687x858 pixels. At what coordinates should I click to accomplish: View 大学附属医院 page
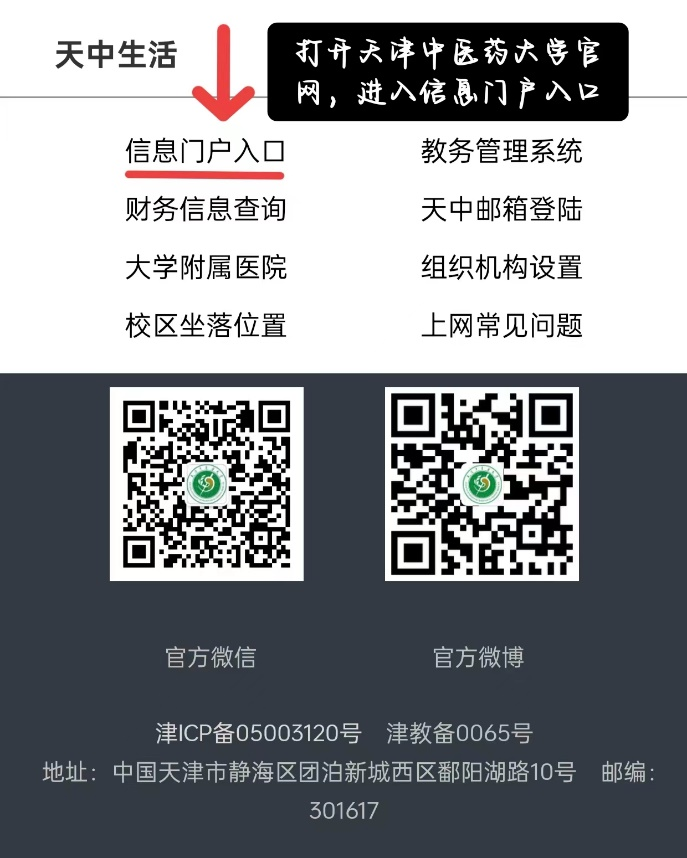tap(205, 267)
